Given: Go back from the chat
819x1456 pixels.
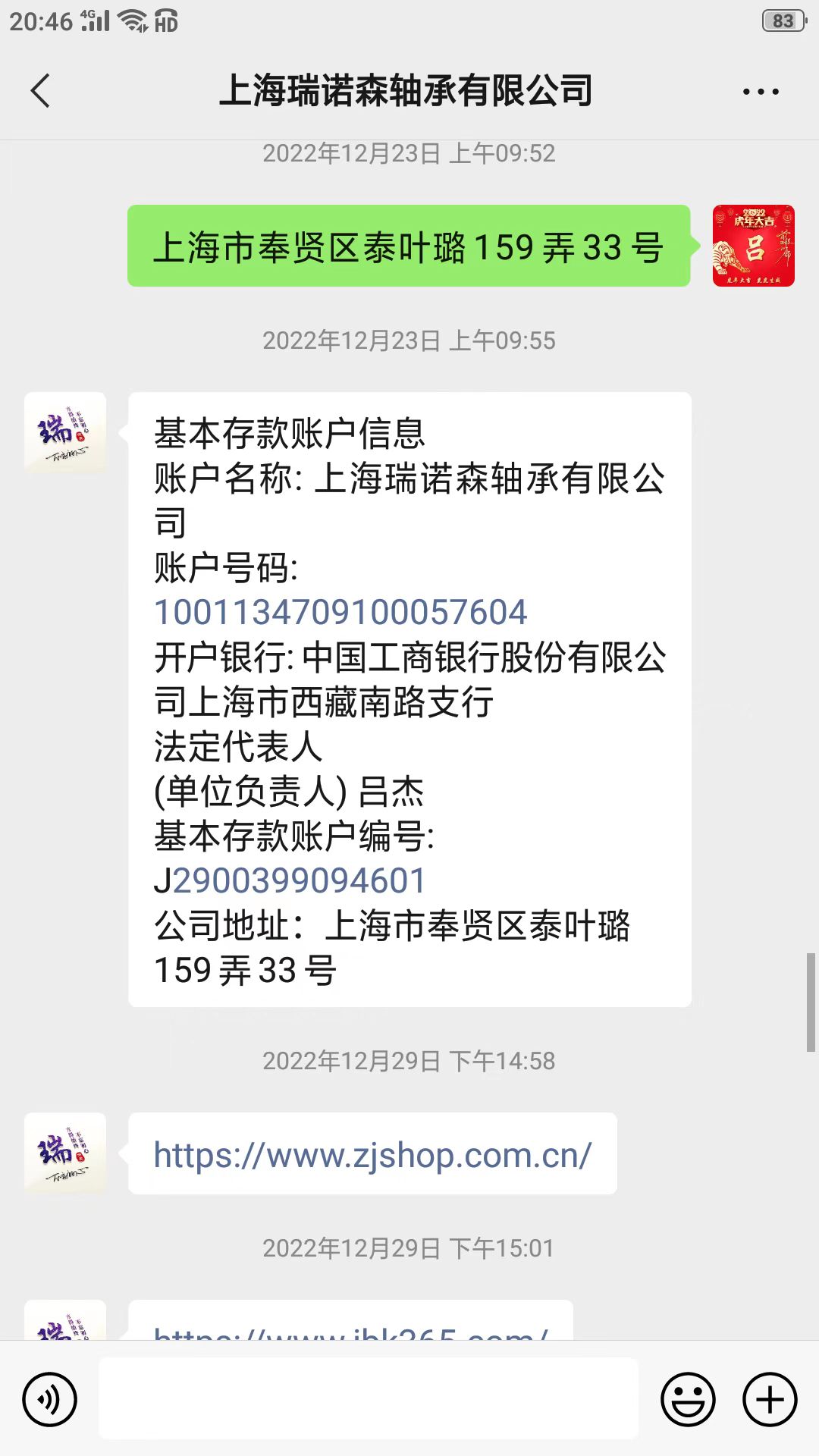Looking at the screenshot, I should point(41,91).
